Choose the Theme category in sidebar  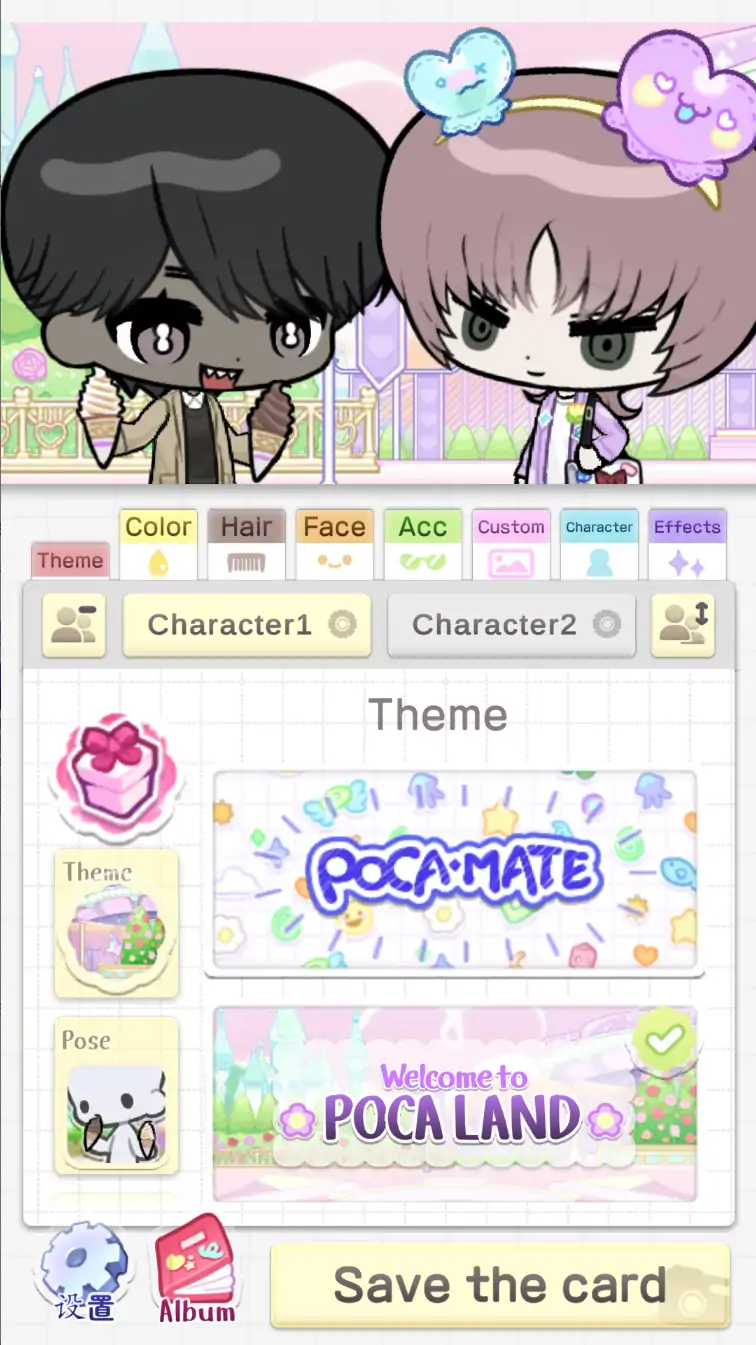(x=117, y=924)
